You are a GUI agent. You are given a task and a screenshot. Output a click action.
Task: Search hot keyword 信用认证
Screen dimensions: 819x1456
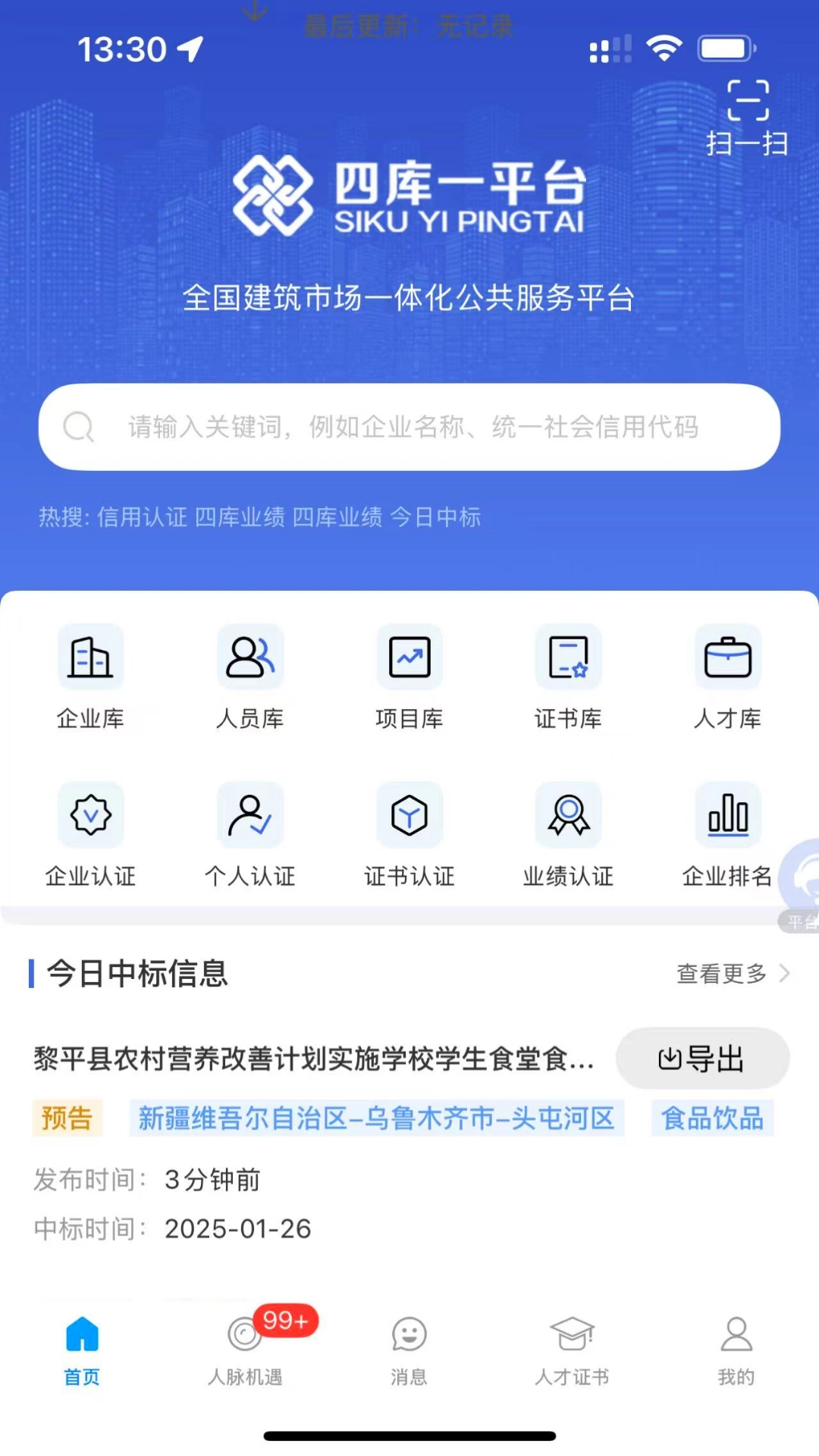tap(141, 518)
